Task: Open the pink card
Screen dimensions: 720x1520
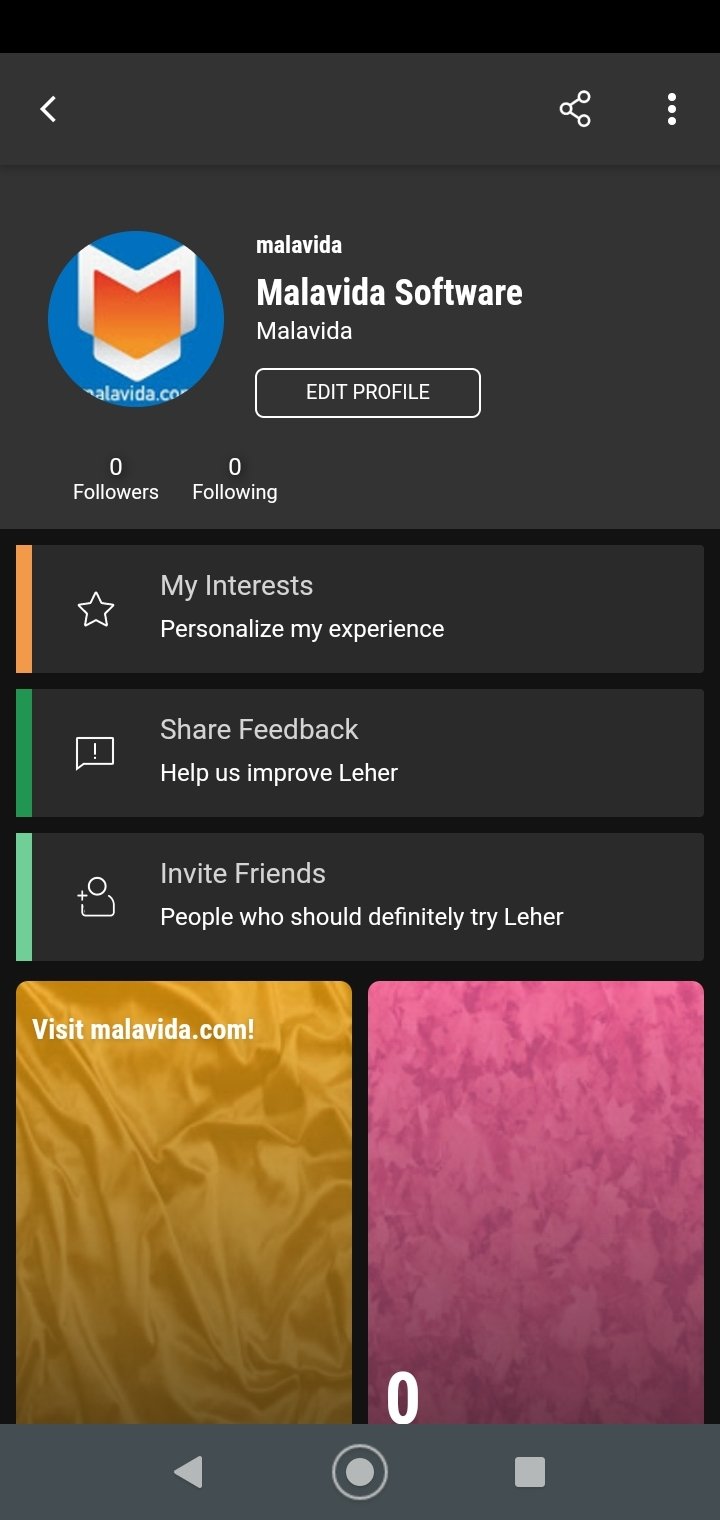Action: click(536, 1202)
